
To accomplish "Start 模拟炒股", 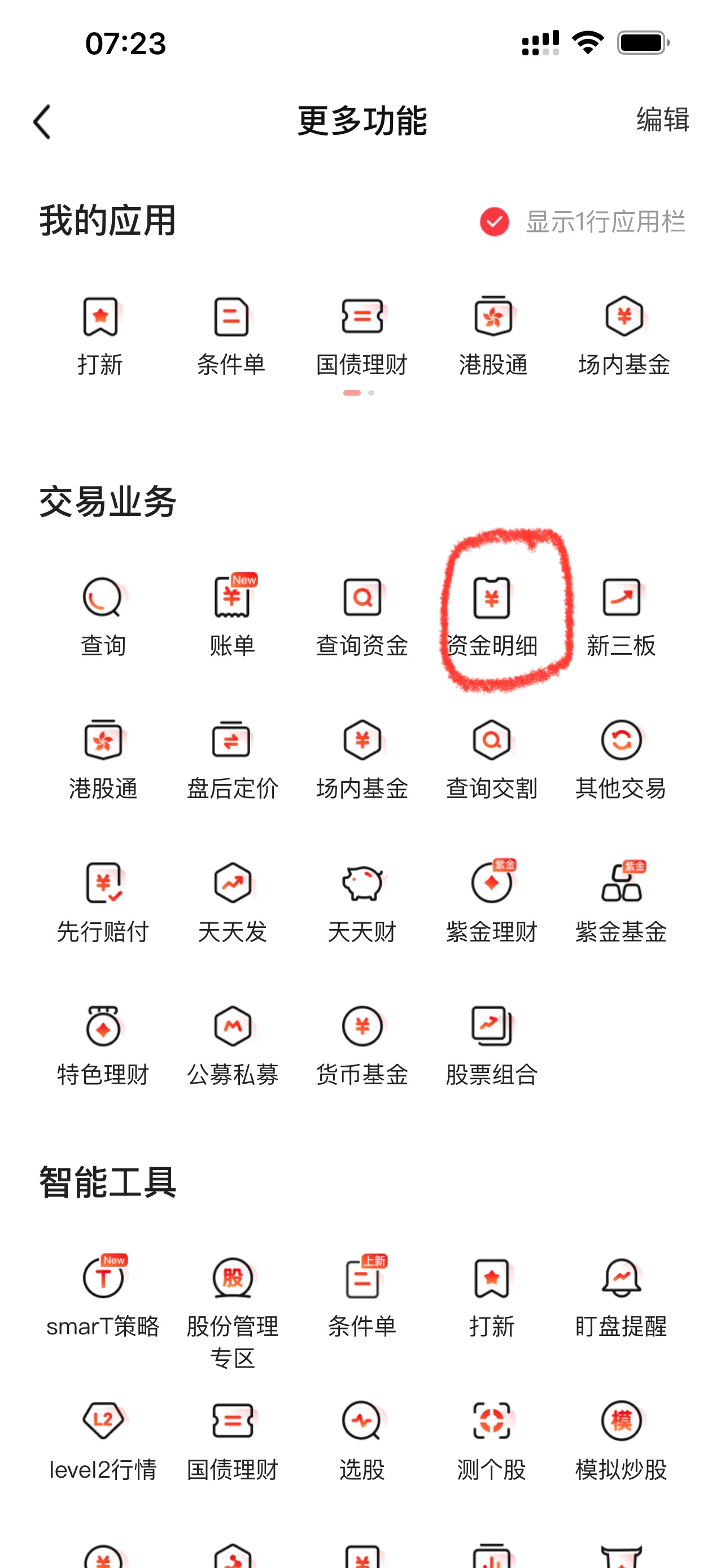I will click(621, 1440).
